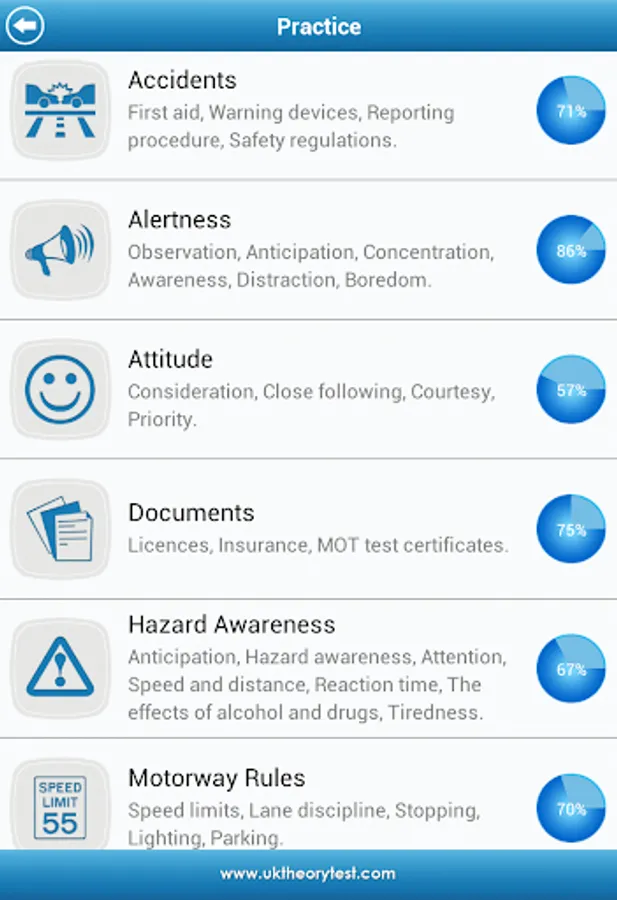Image resolution: width=617 pixels, height=900 pixels.
Task: Select the Alertness practice topic
Action: [308, 250]
